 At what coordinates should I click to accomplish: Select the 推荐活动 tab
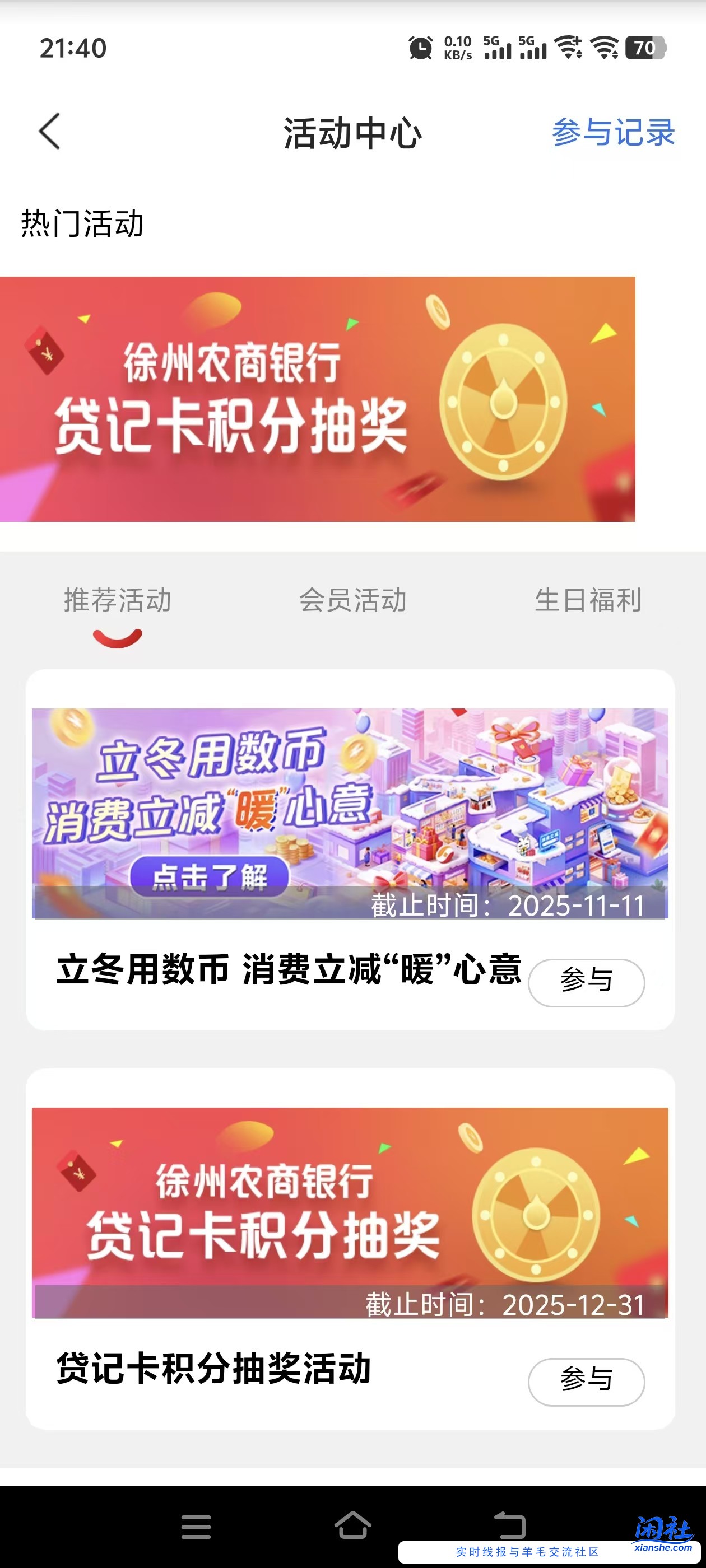(118, 601)
